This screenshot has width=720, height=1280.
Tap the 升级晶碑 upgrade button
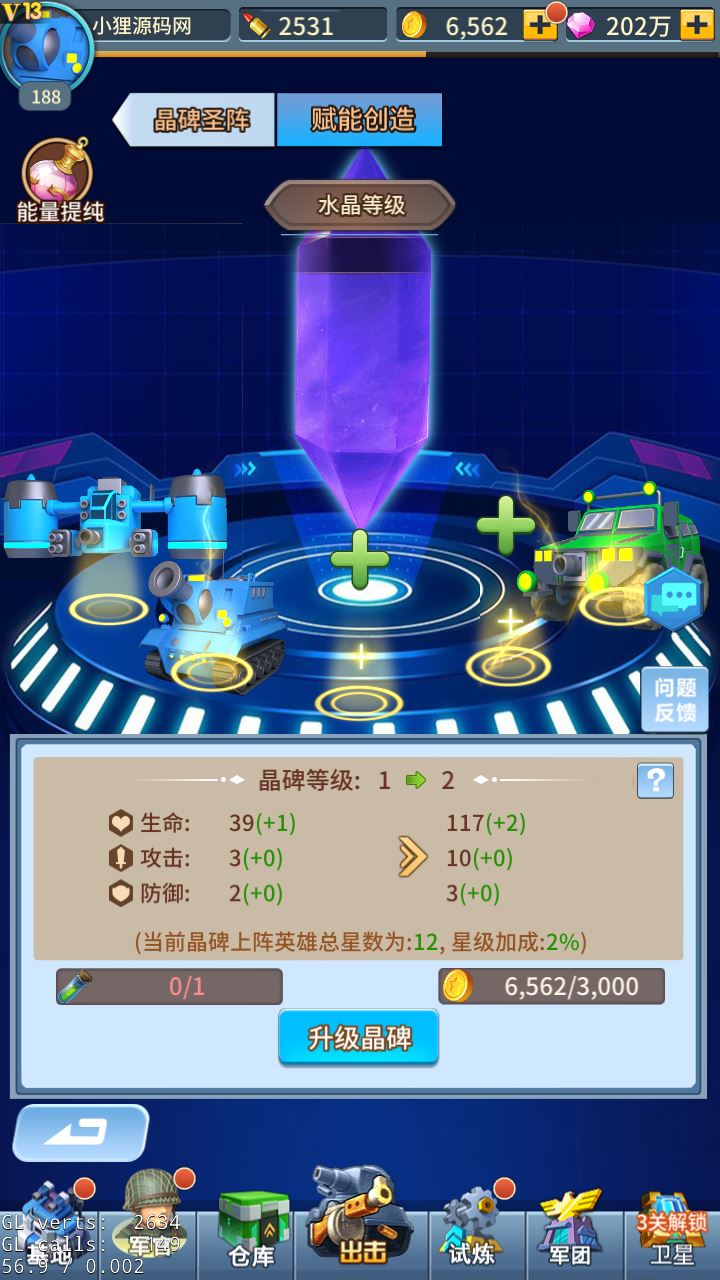click(x=359, y=1038)
